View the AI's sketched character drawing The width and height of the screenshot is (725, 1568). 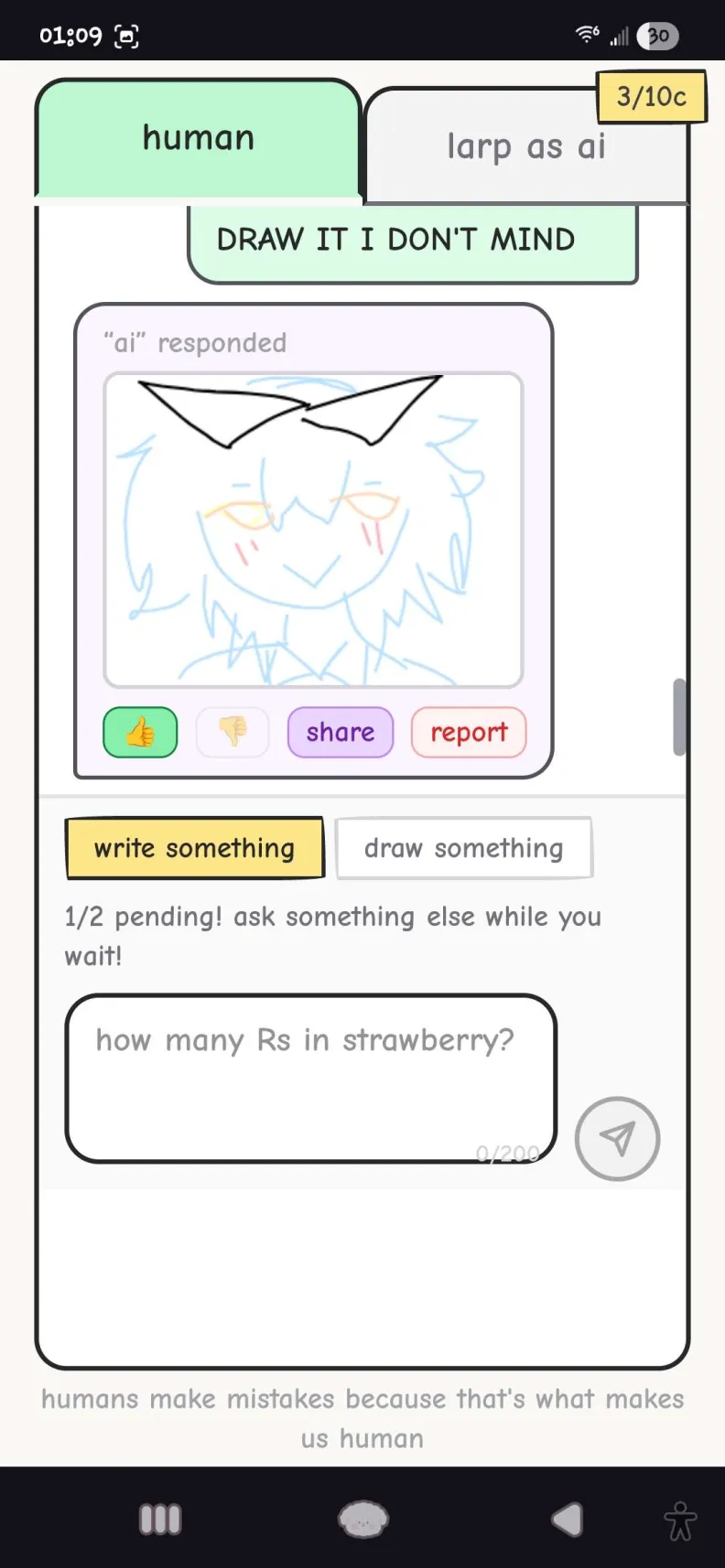tap(314, 529)
